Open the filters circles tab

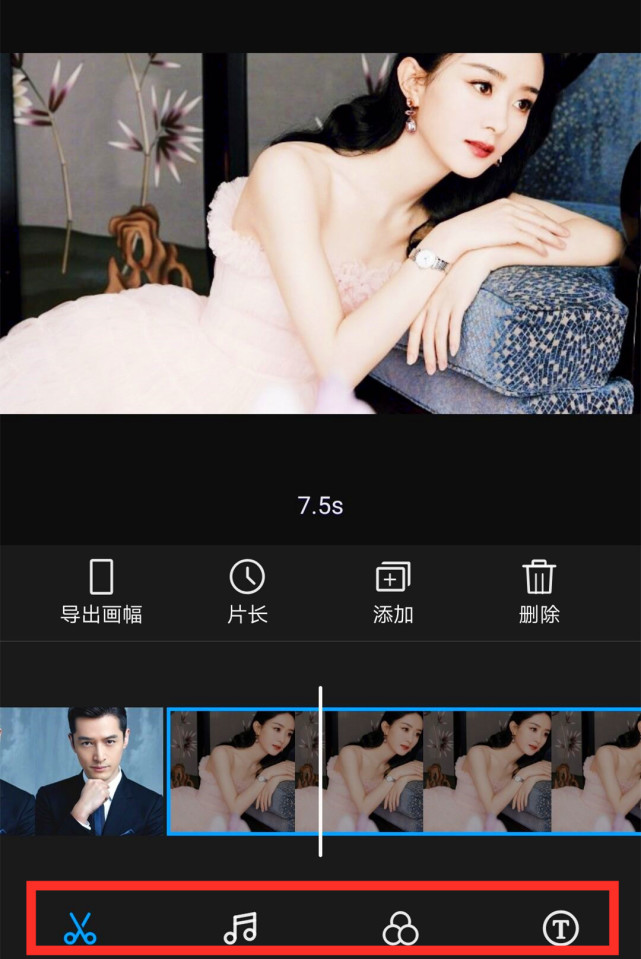click(x=400, y=929)
